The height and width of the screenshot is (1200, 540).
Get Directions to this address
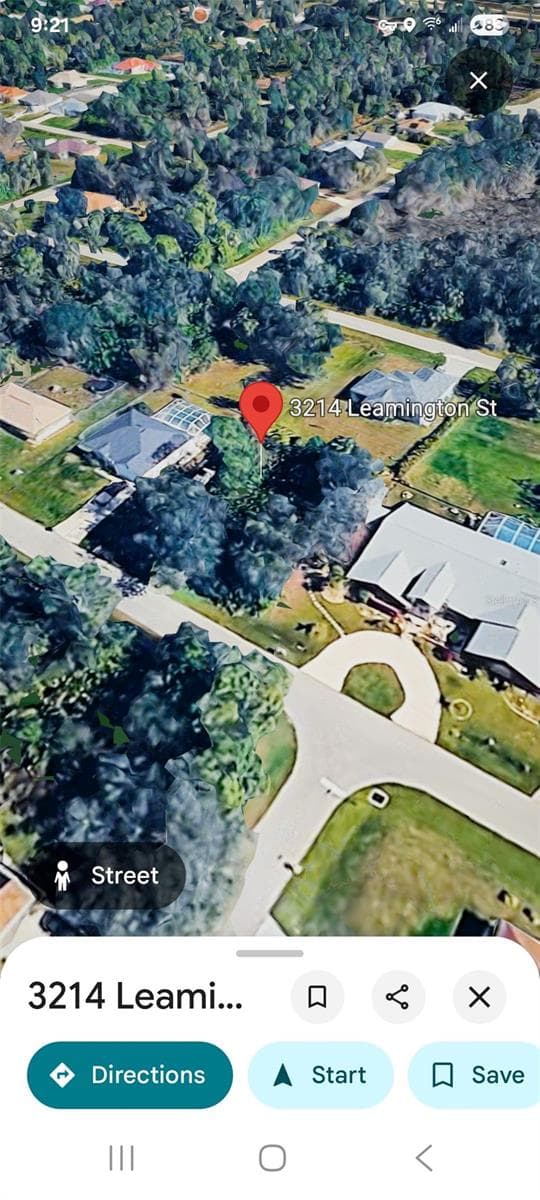[x=130, y=1075]
